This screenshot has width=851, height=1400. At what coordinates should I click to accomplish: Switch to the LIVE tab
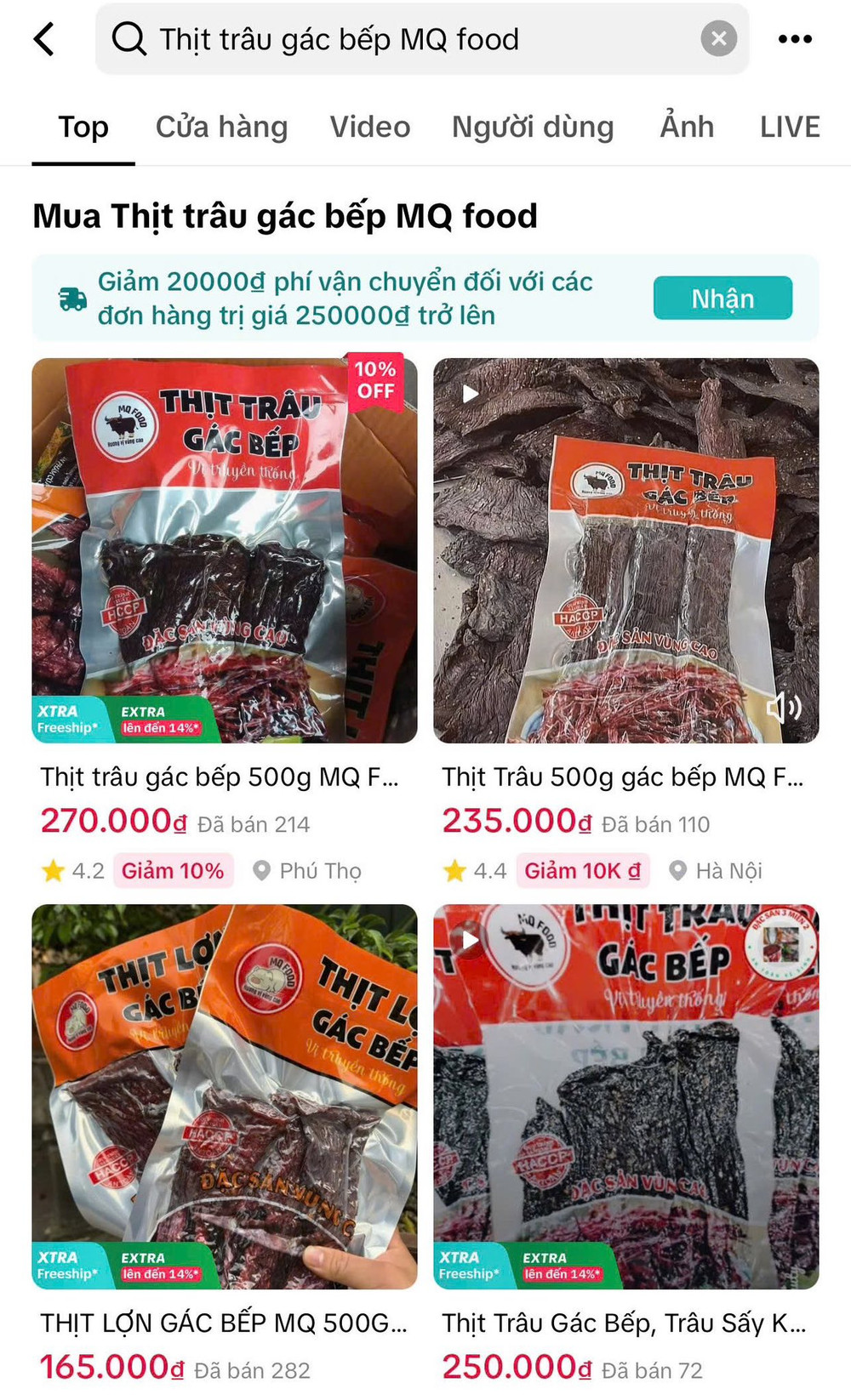790,128
